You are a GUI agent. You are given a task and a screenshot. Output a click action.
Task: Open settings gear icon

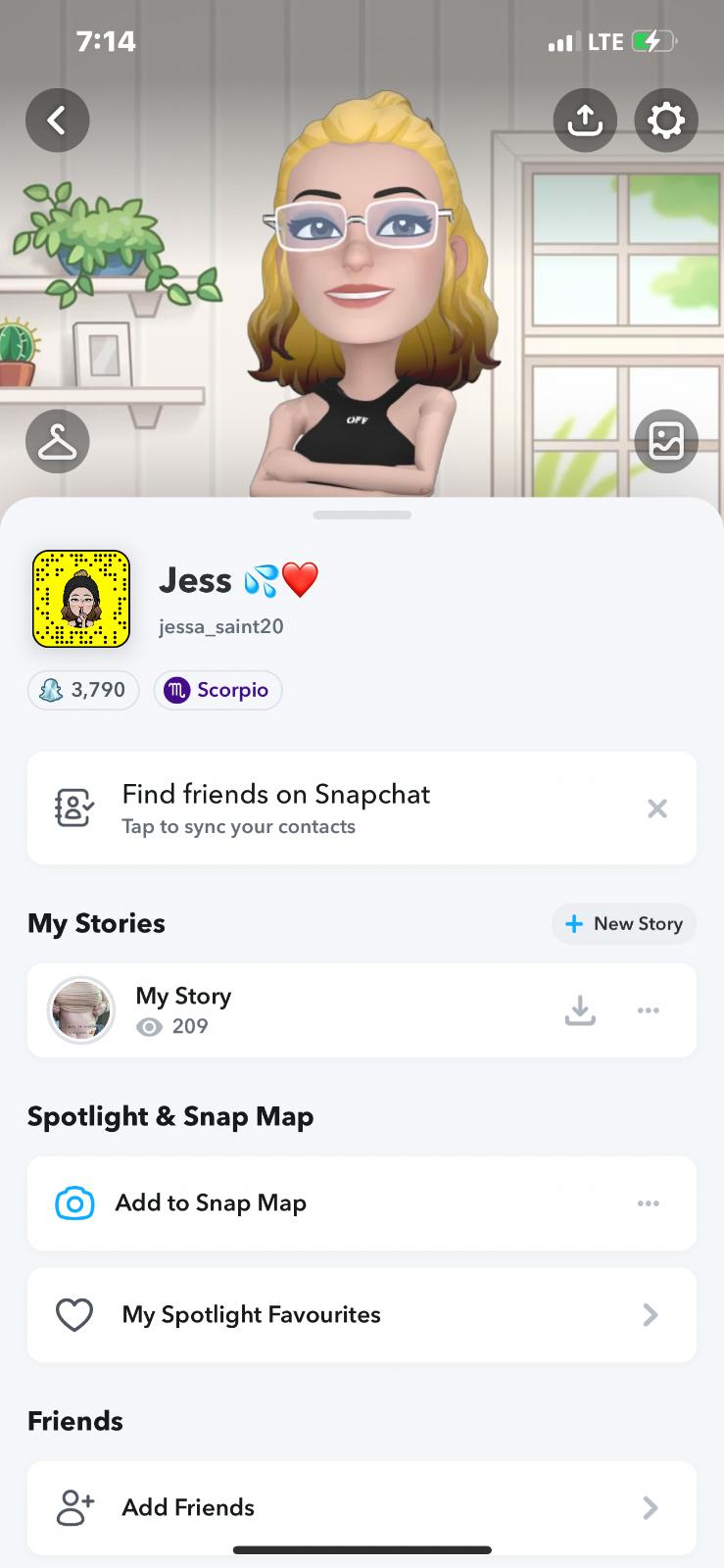coord(666,121)
